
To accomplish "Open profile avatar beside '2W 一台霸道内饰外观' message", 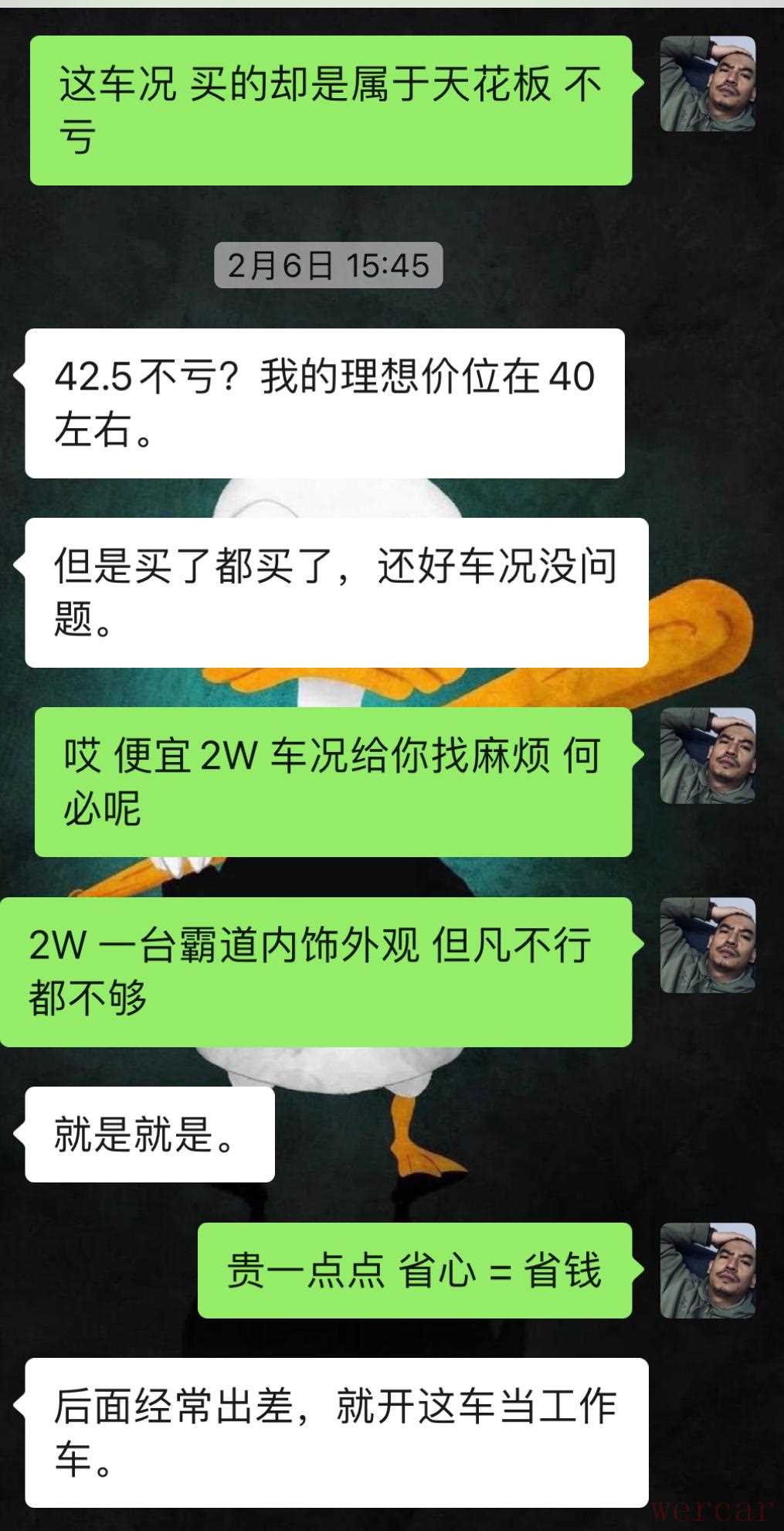I will (x=707, y=944).
